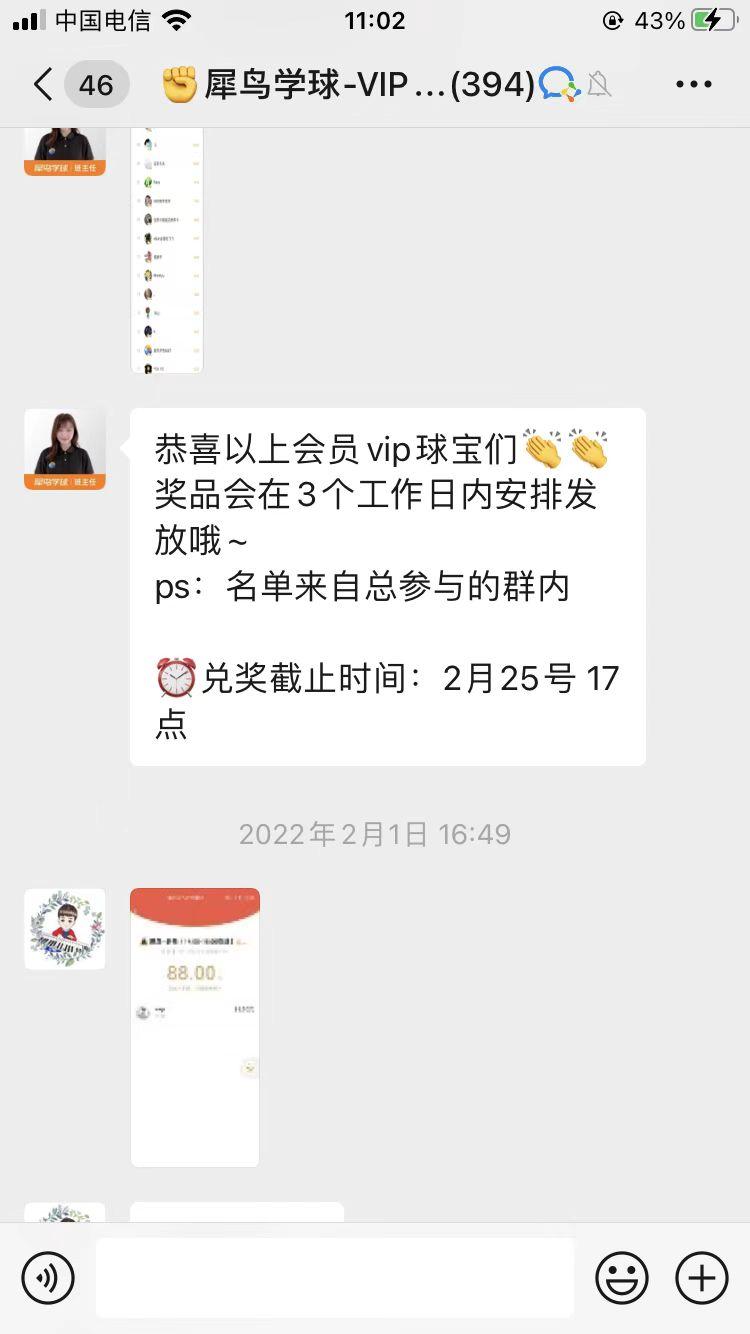The image size is (750, 1334).
Task: Open the group chat overflow menu
Action: pos(693,85)
